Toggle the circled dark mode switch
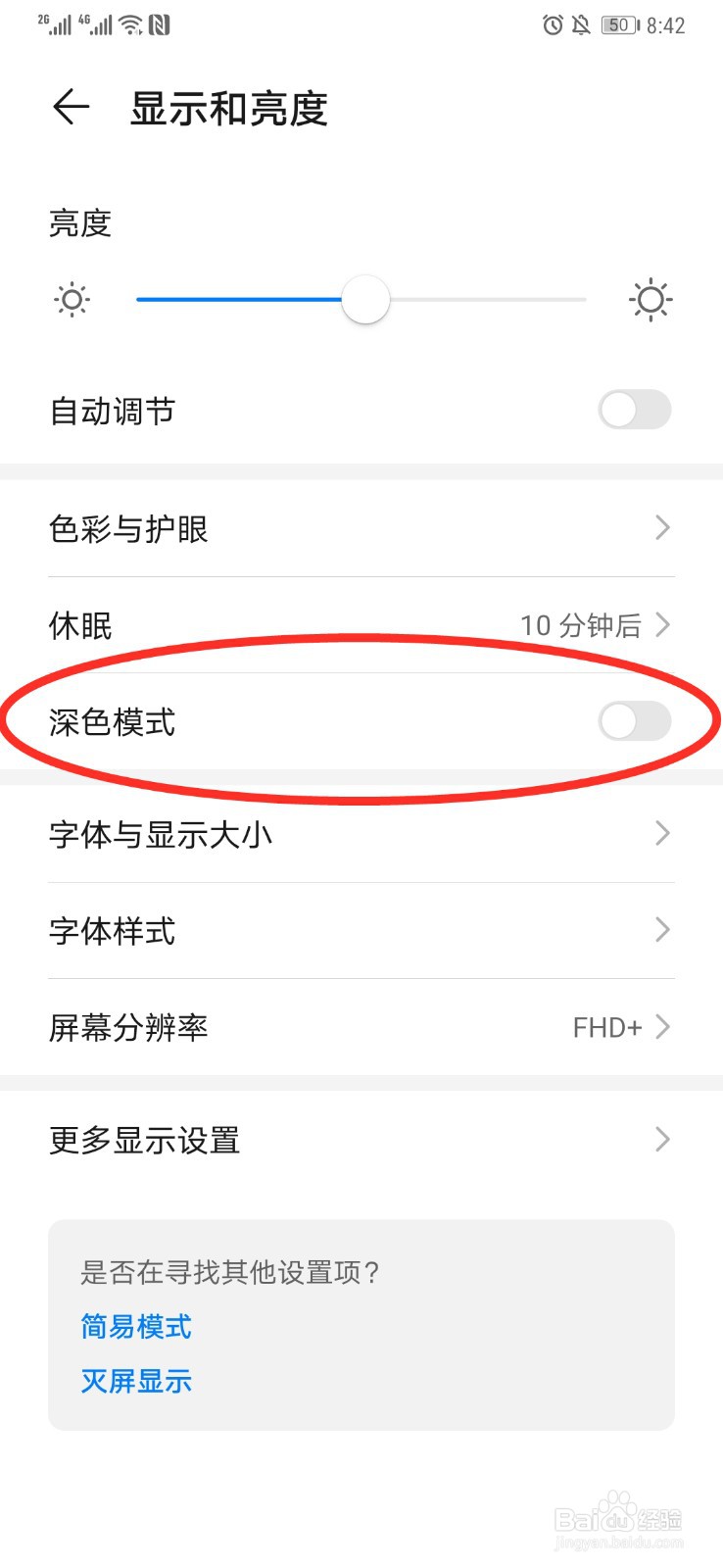The image size is (723, 1568). [634, 722]
